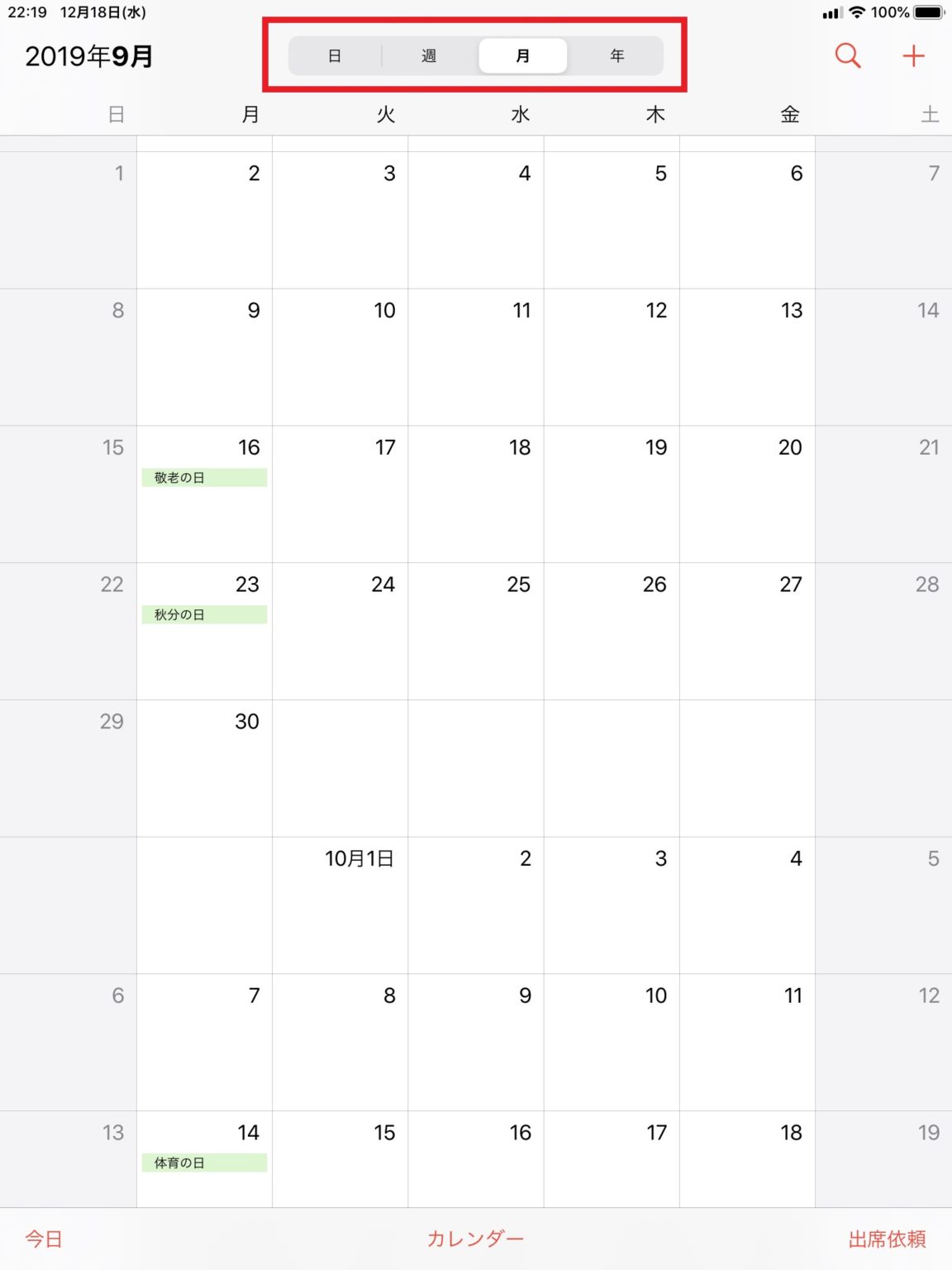Open the calendar search magnifier

coord(848,56)
